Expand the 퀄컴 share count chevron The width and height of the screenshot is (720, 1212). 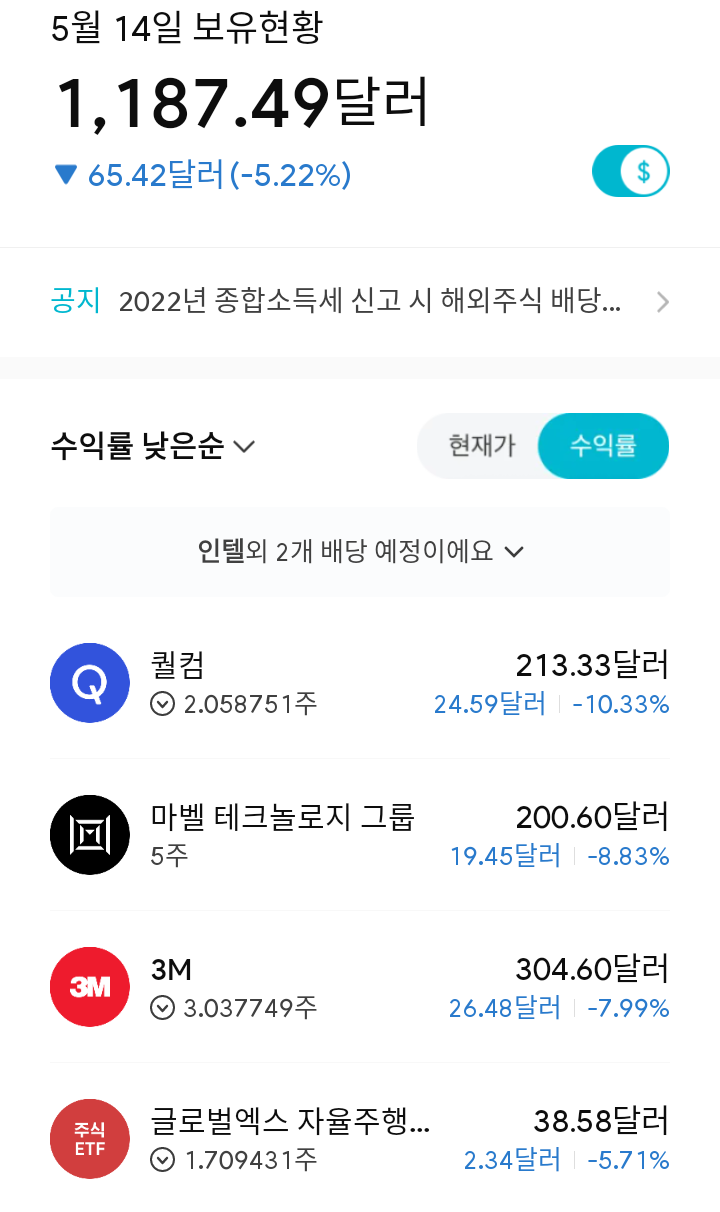click(163, 705)
